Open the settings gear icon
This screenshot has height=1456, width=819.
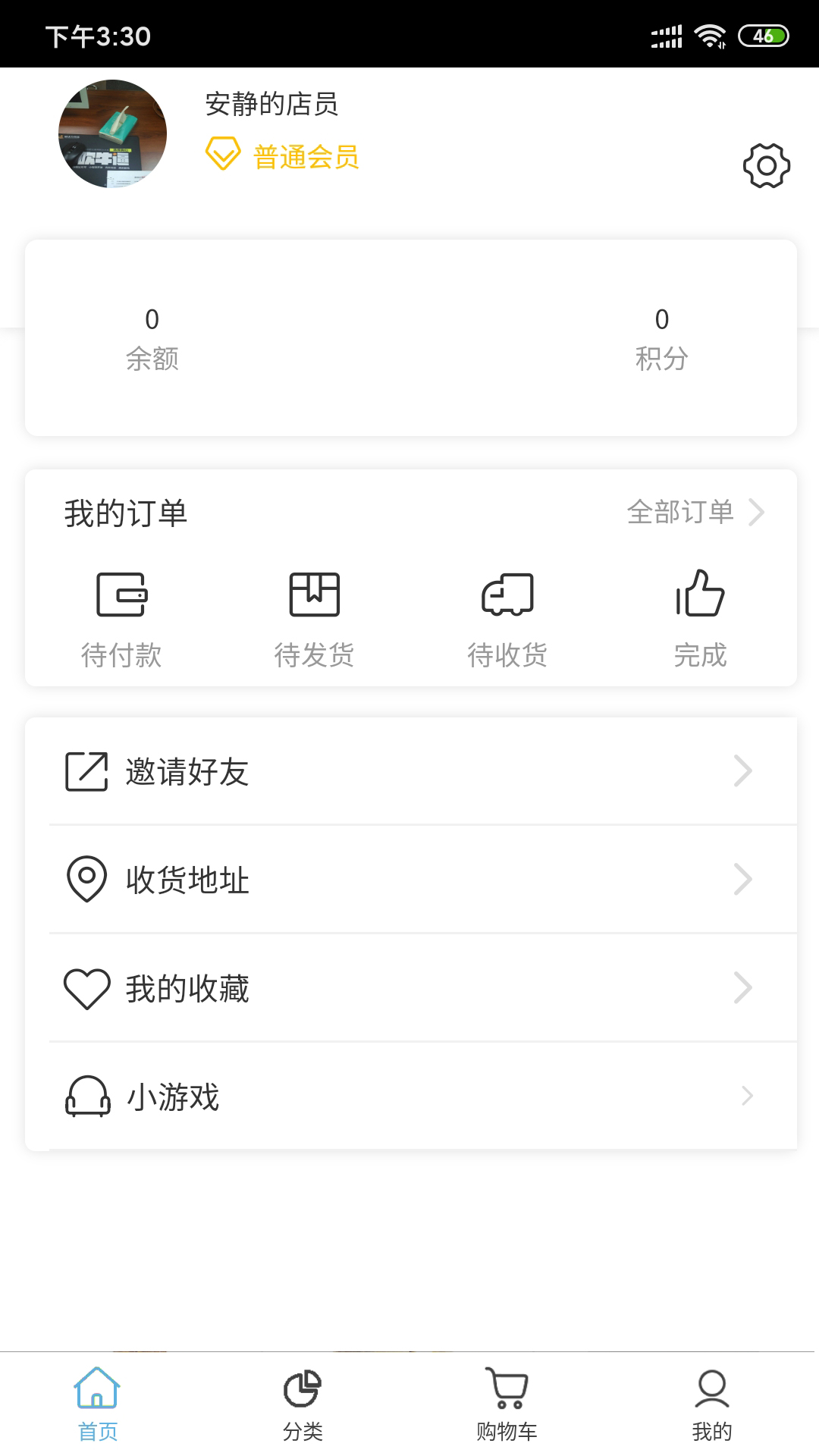tap(766, 165)
